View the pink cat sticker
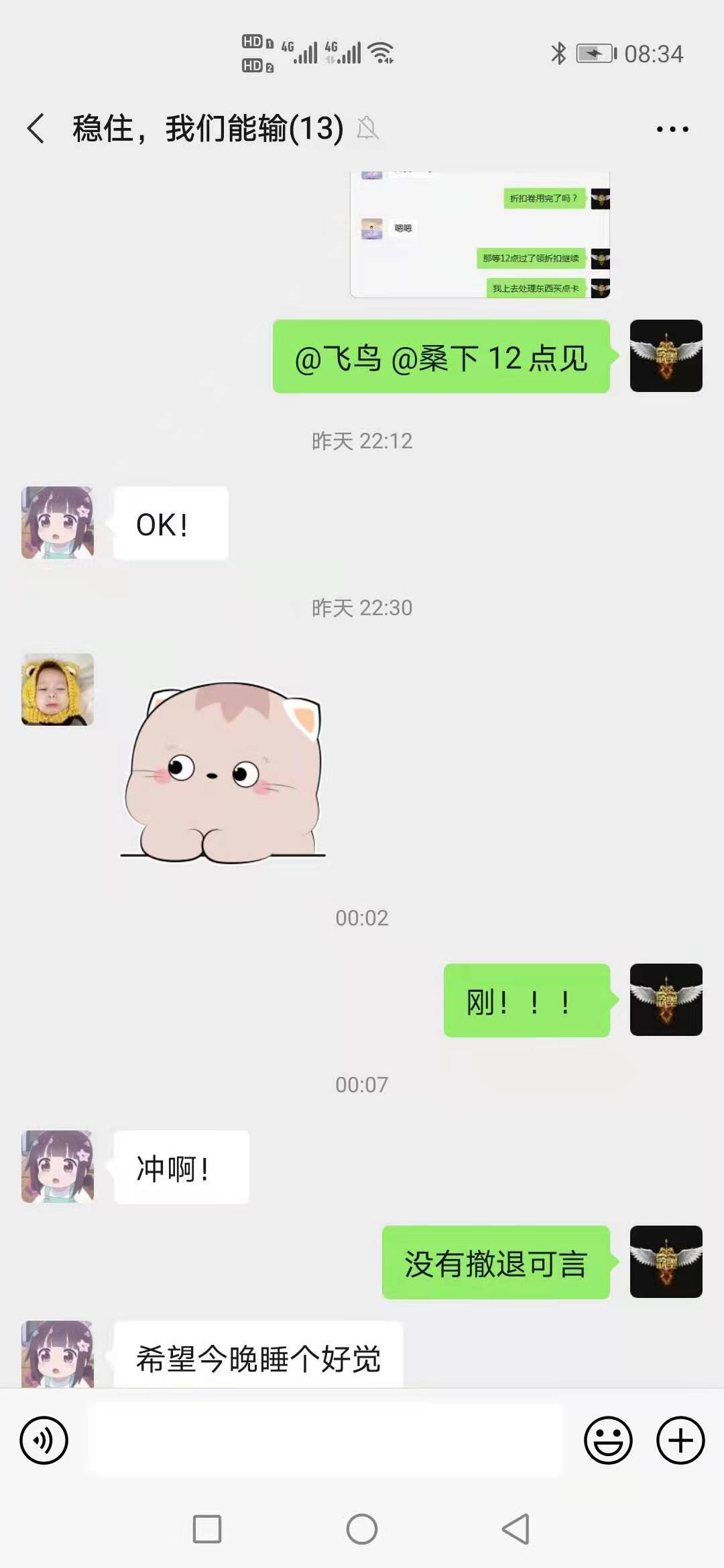Viewport: 724px width, 1568px height. click(x=223, y=772)
